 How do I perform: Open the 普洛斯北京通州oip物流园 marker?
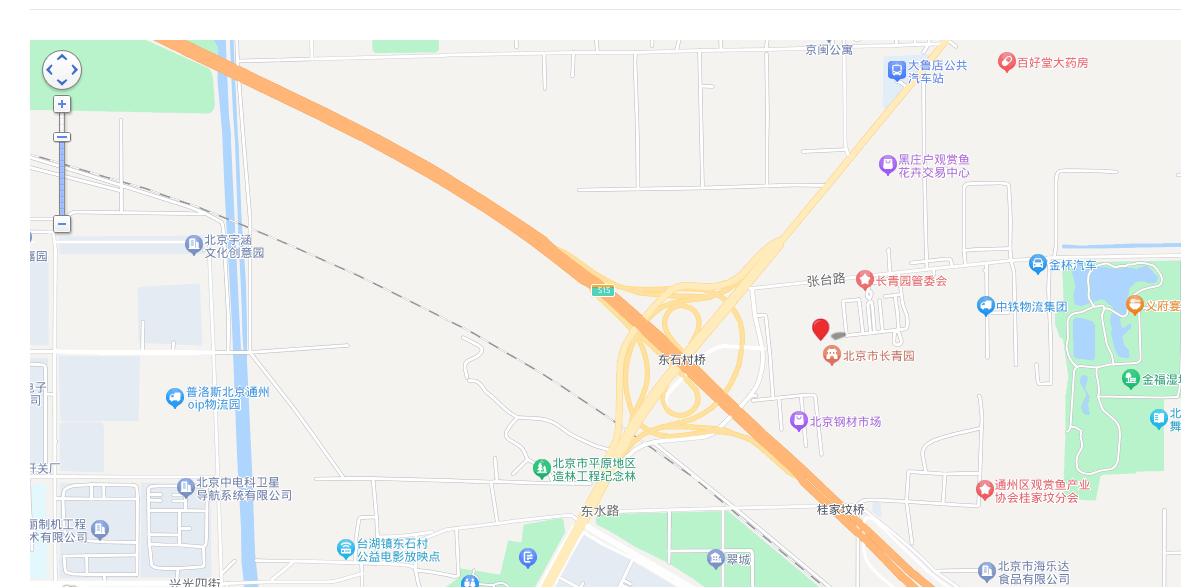tap(175, 398)
